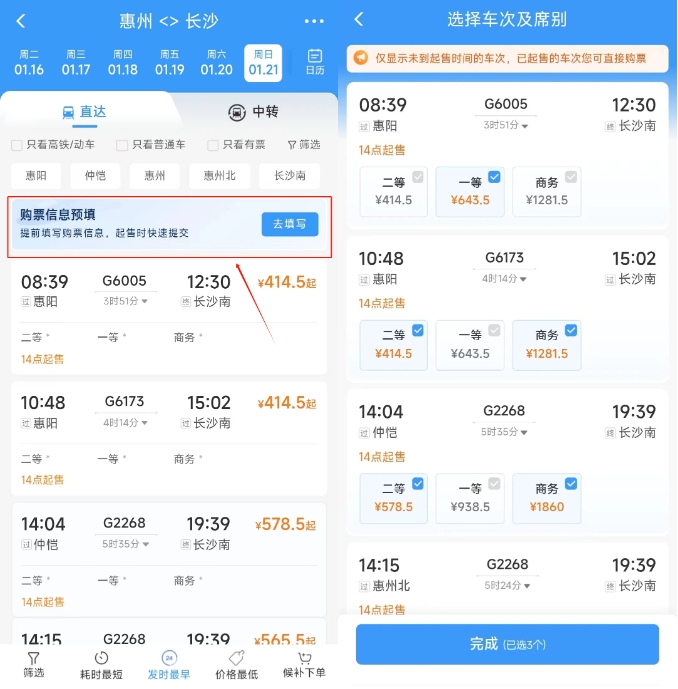Go back from 选择车次及席别 screen
Viewport: 678px width, 689px height.
click(x=359, y=20)
